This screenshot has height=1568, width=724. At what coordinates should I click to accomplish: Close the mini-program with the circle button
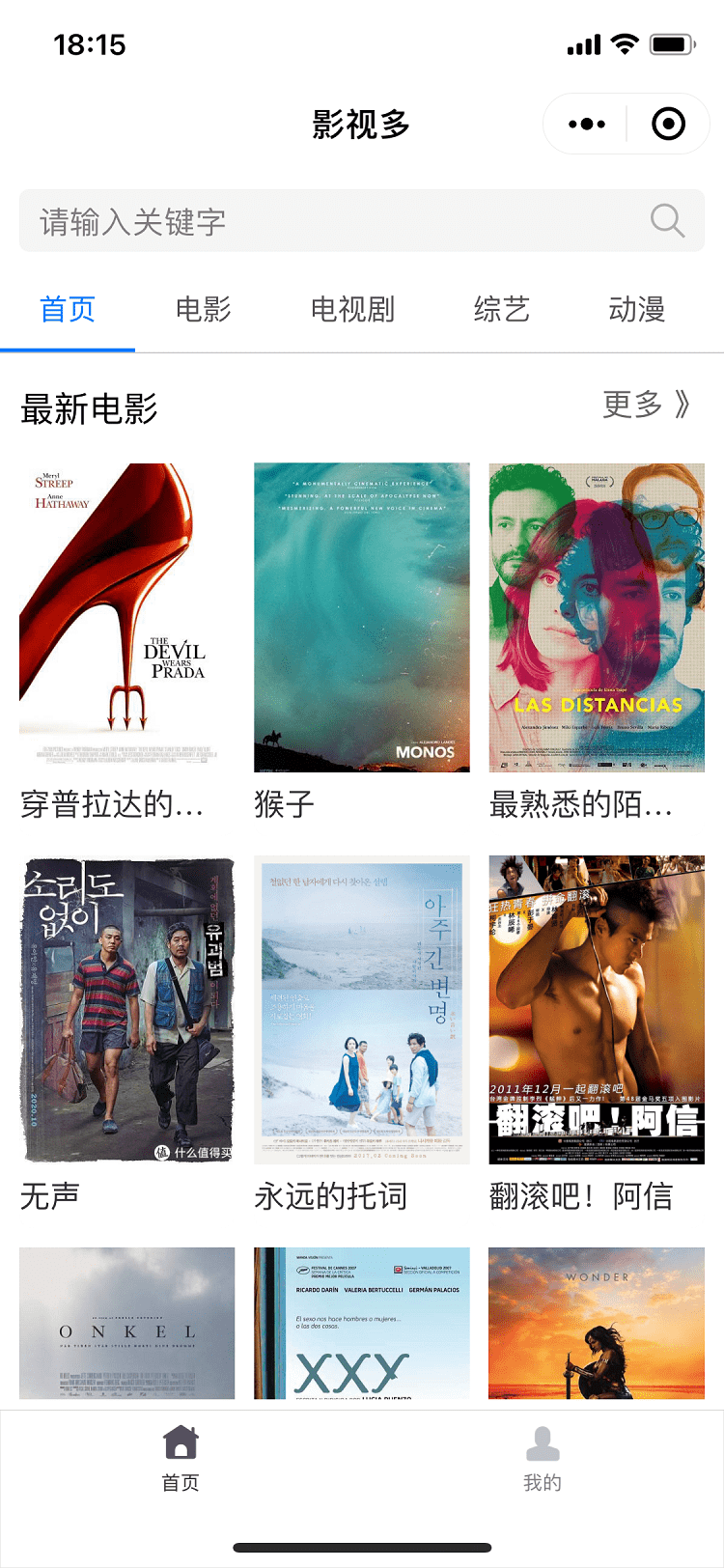click(668, 124)
